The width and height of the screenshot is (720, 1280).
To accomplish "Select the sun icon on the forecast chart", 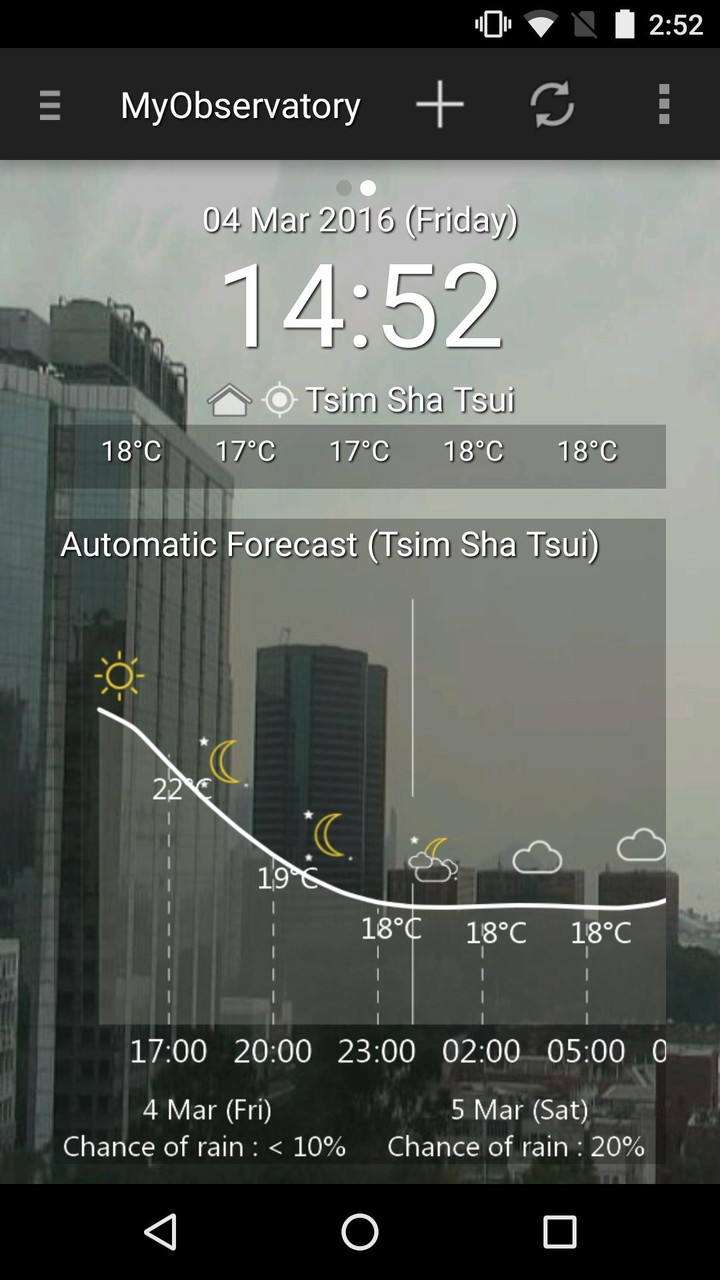I will coord(119,676).
